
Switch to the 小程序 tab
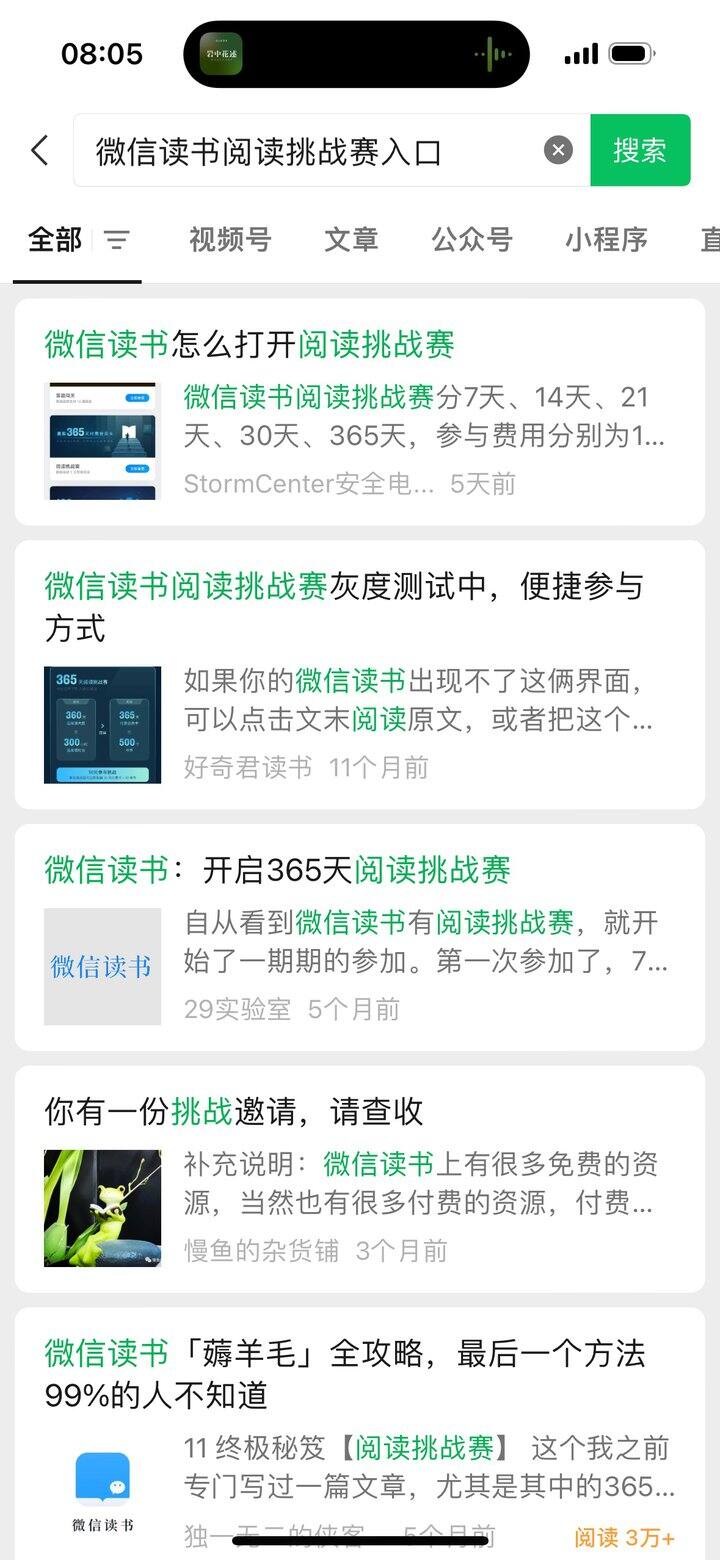click(606, 240)
